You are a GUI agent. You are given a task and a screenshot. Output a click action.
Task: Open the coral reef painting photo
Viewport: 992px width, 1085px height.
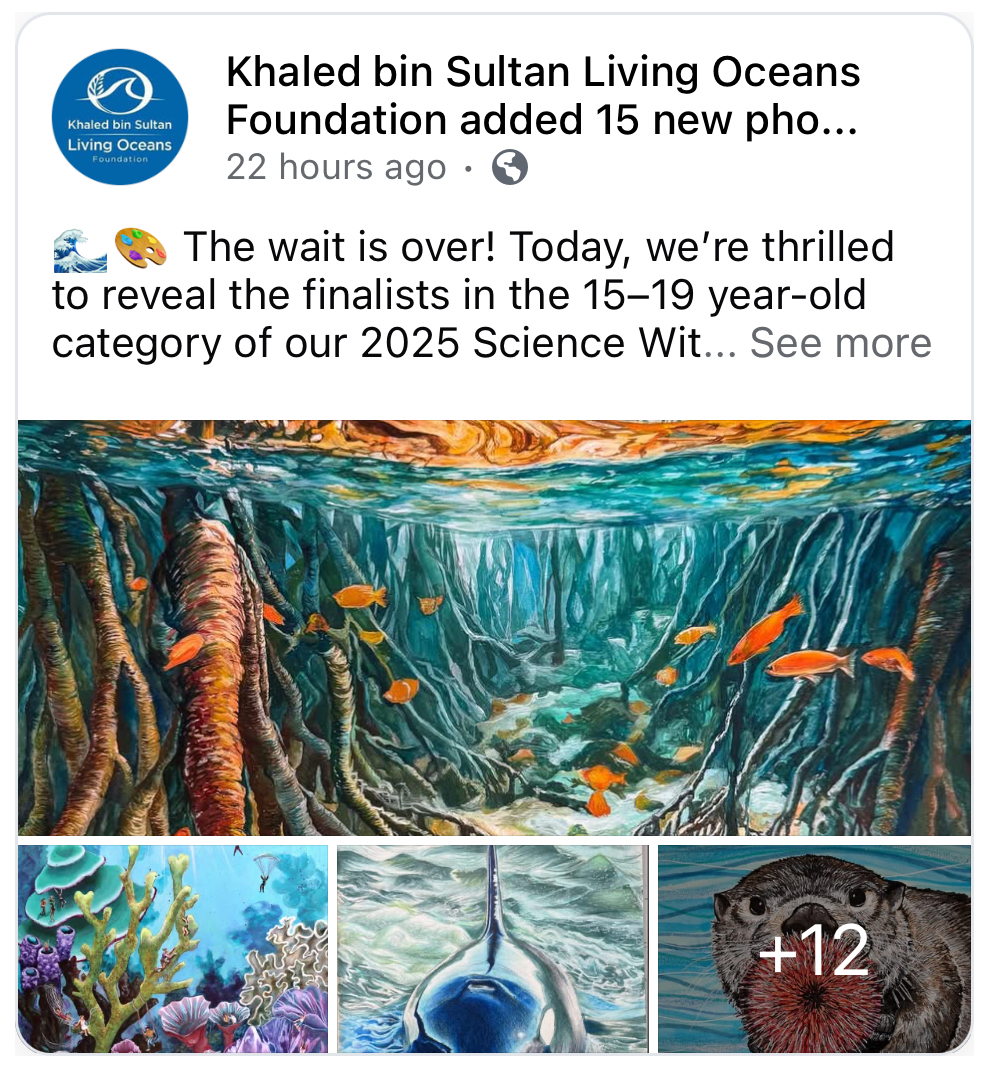(x=173, y=948)
